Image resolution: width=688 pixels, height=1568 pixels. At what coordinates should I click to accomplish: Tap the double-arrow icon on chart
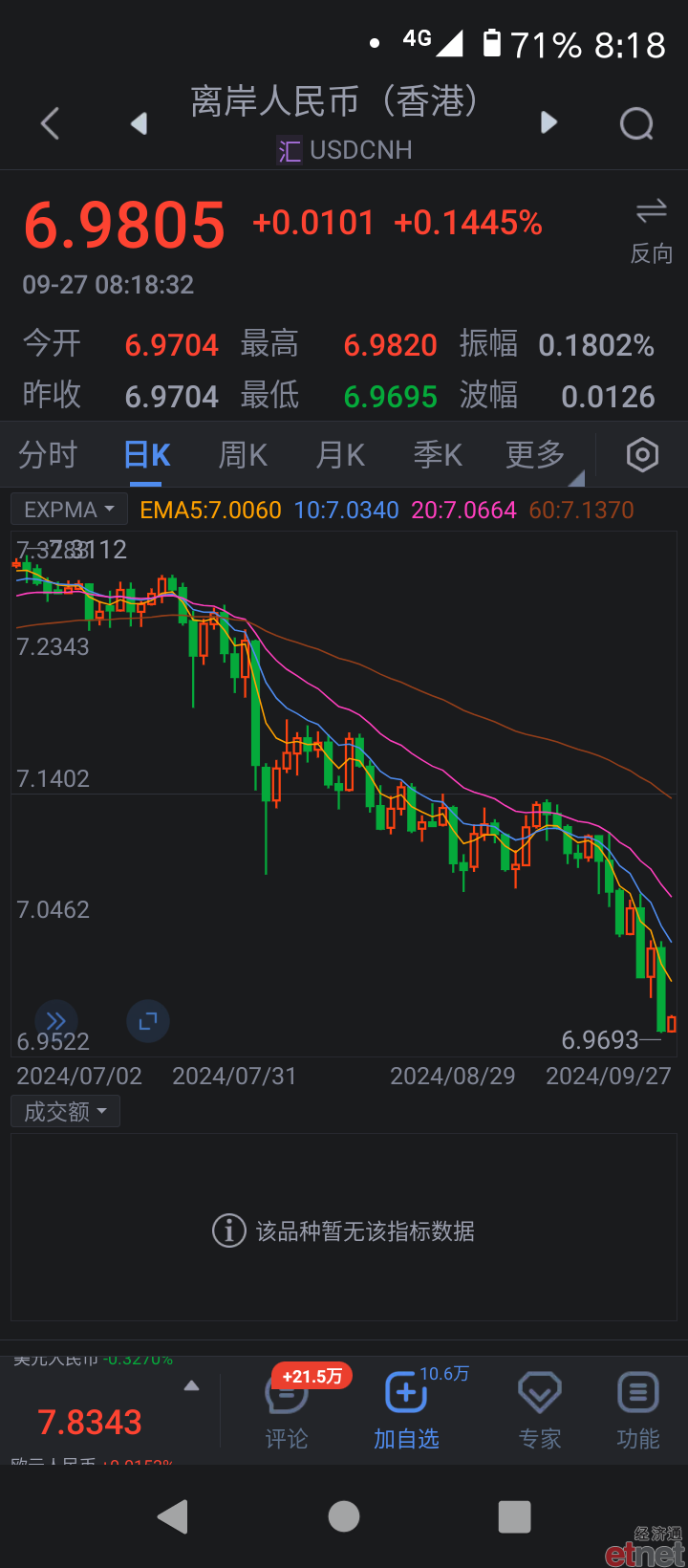coord(56,1021)
